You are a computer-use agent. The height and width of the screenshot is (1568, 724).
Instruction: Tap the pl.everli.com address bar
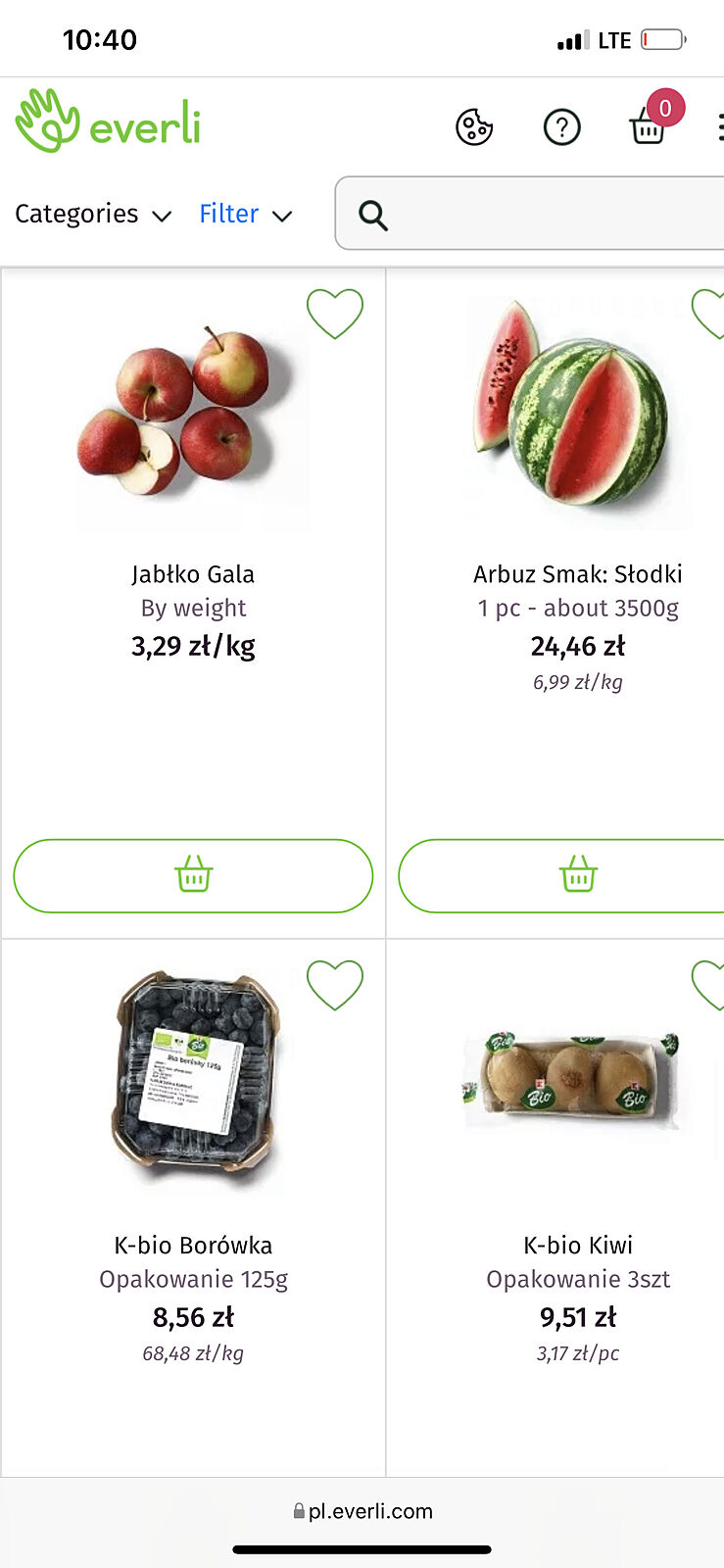362,1511
